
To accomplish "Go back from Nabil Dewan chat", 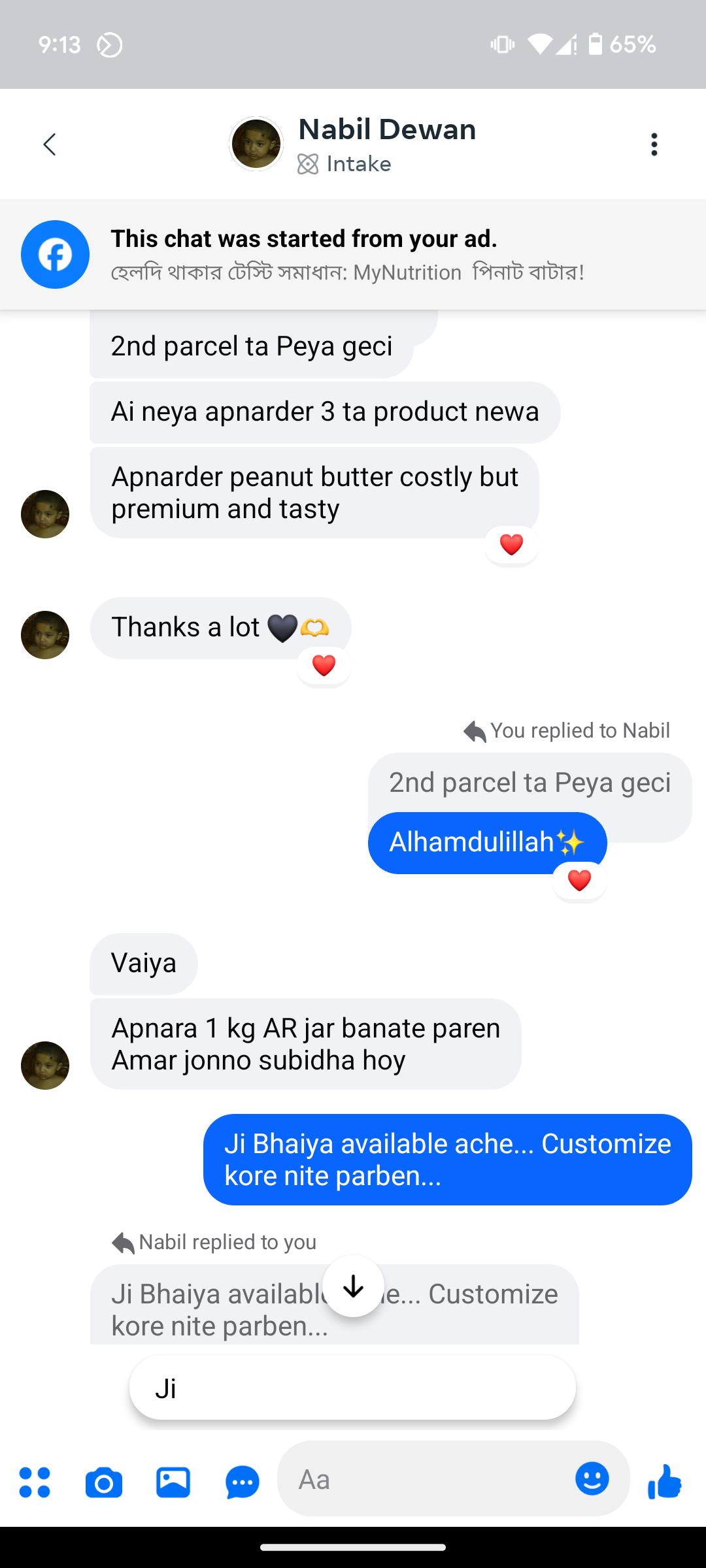I will coord(50,144).
